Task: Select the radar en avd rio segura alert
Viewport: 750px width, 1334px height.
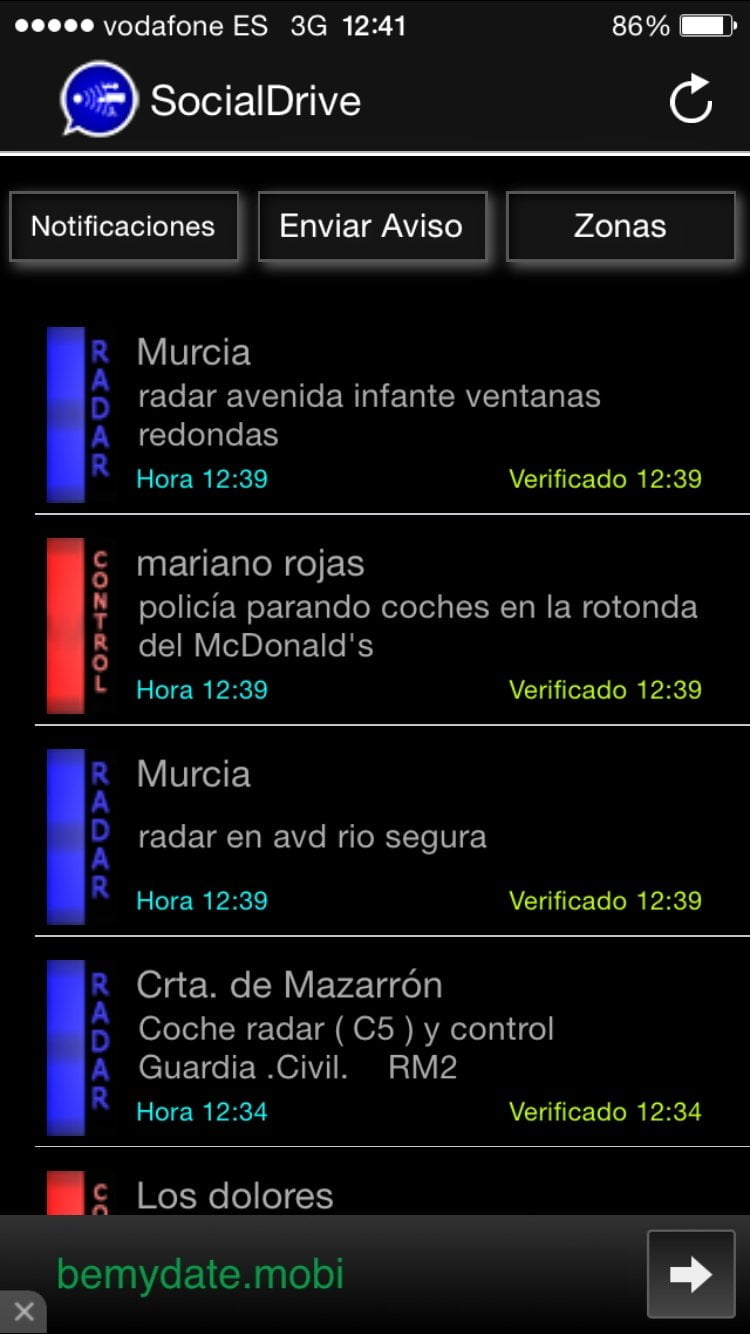Action: (390, 836)
